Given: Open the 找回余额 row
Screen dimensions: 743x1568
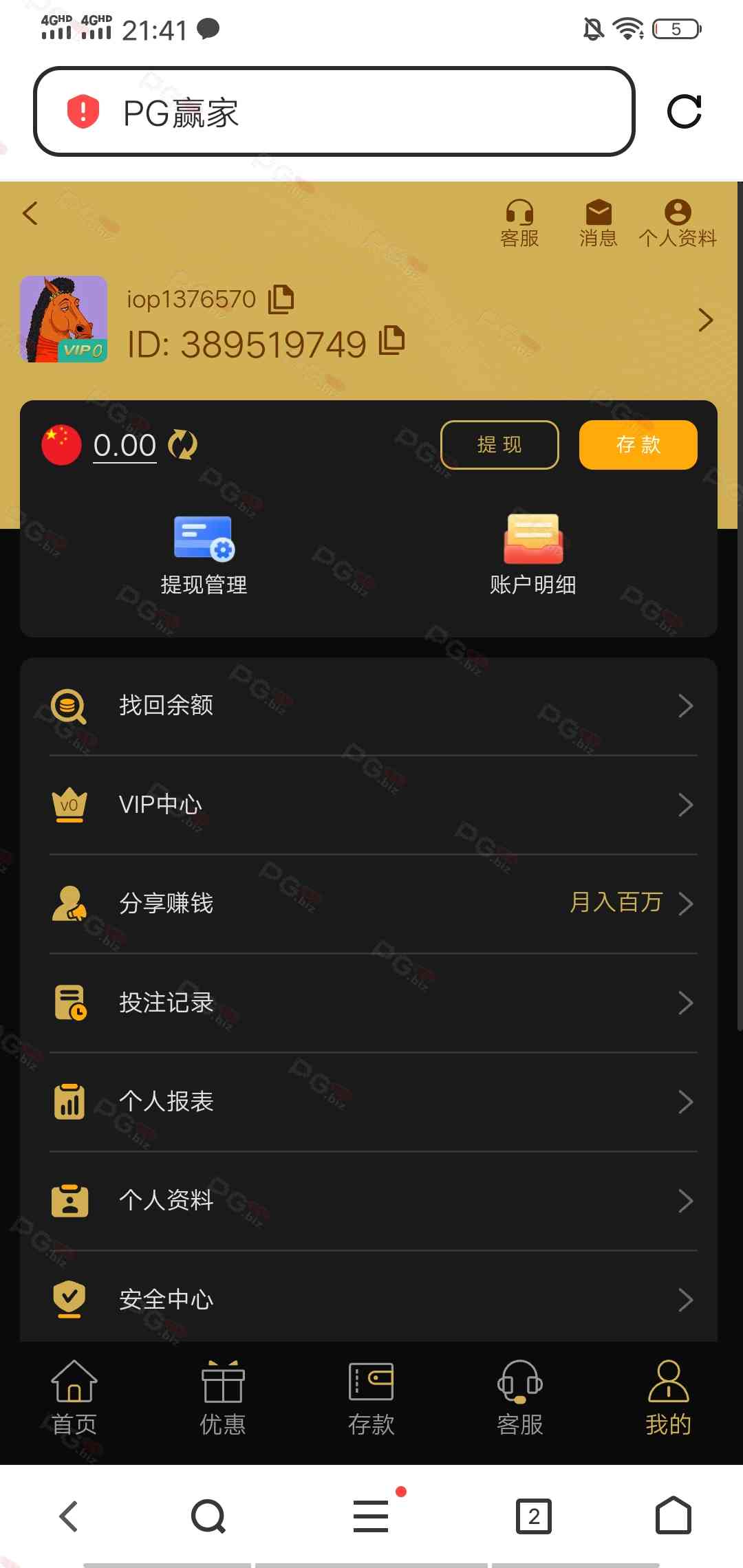Looking at the screenshot, I should click(x=371, y=706).
